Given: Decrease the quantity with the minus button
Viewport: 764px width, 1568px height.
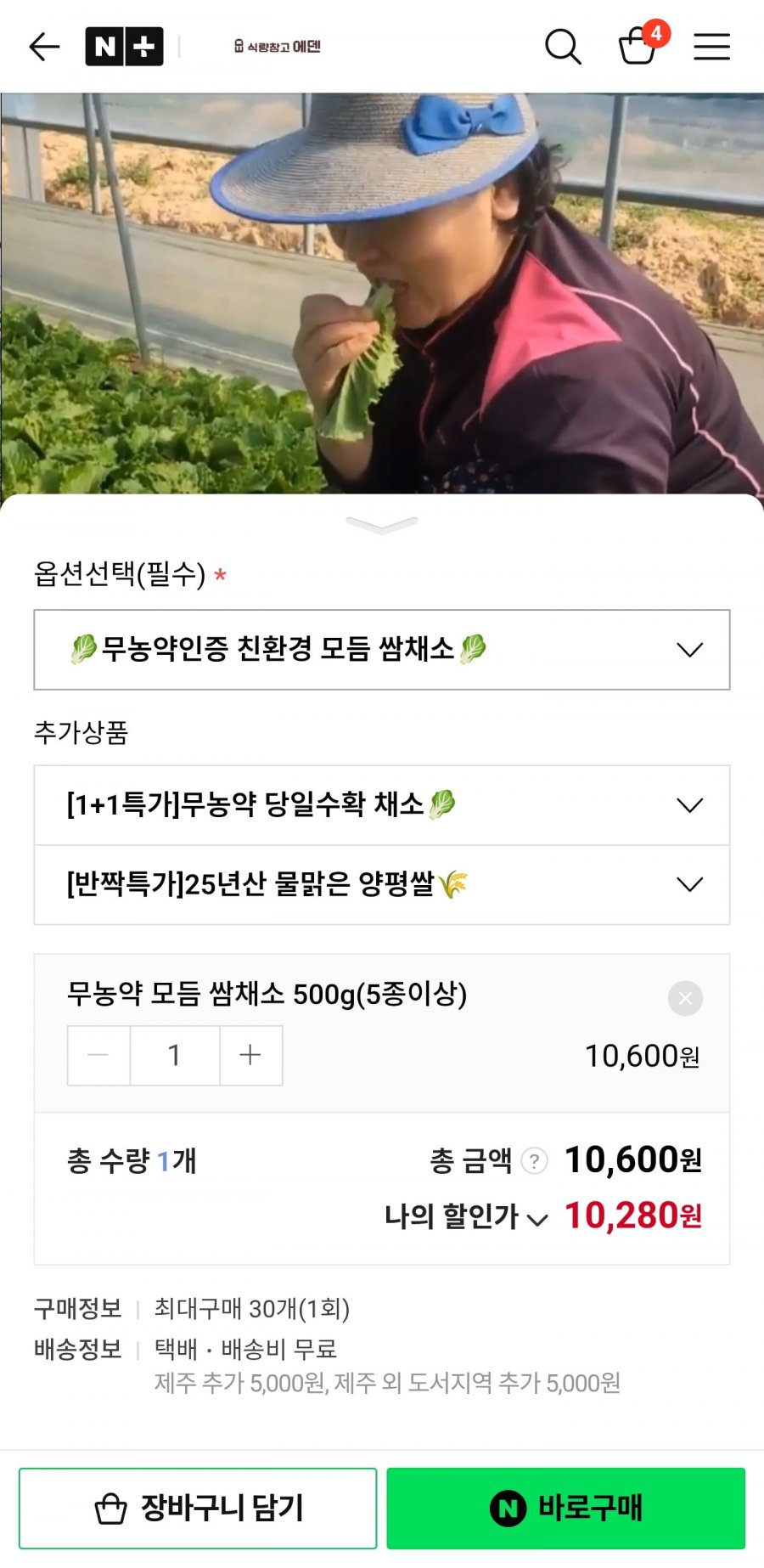Looking at the screenshot, I should pos(98,1055).
